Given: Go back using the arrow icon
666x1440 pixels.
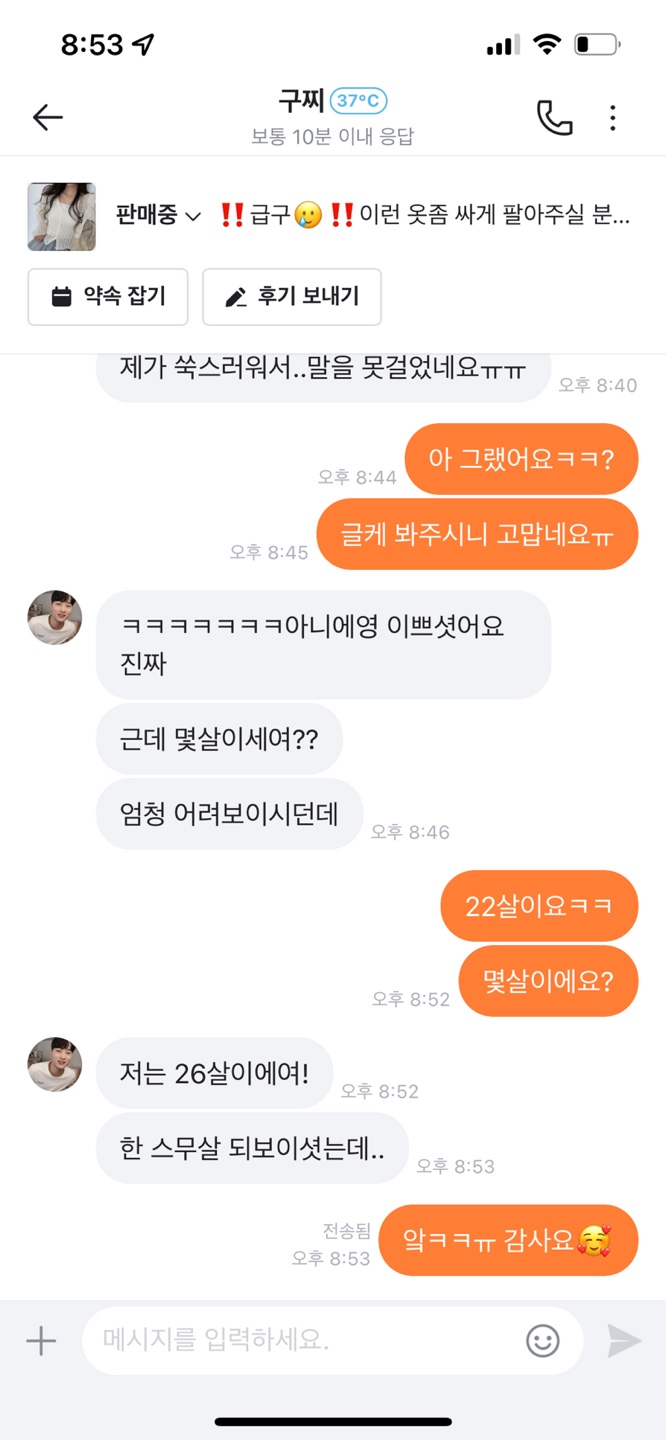Looking at the screenshot, I should [x=47, y=118].
